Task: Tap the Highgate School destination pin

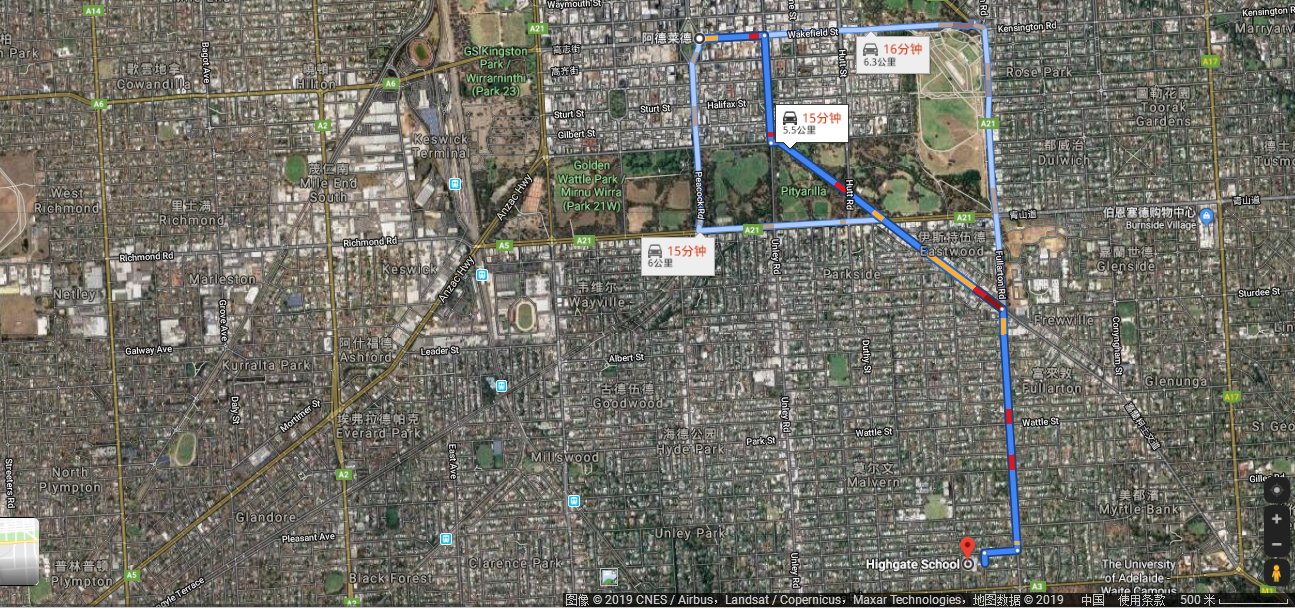Action: (x=967, y=548)
